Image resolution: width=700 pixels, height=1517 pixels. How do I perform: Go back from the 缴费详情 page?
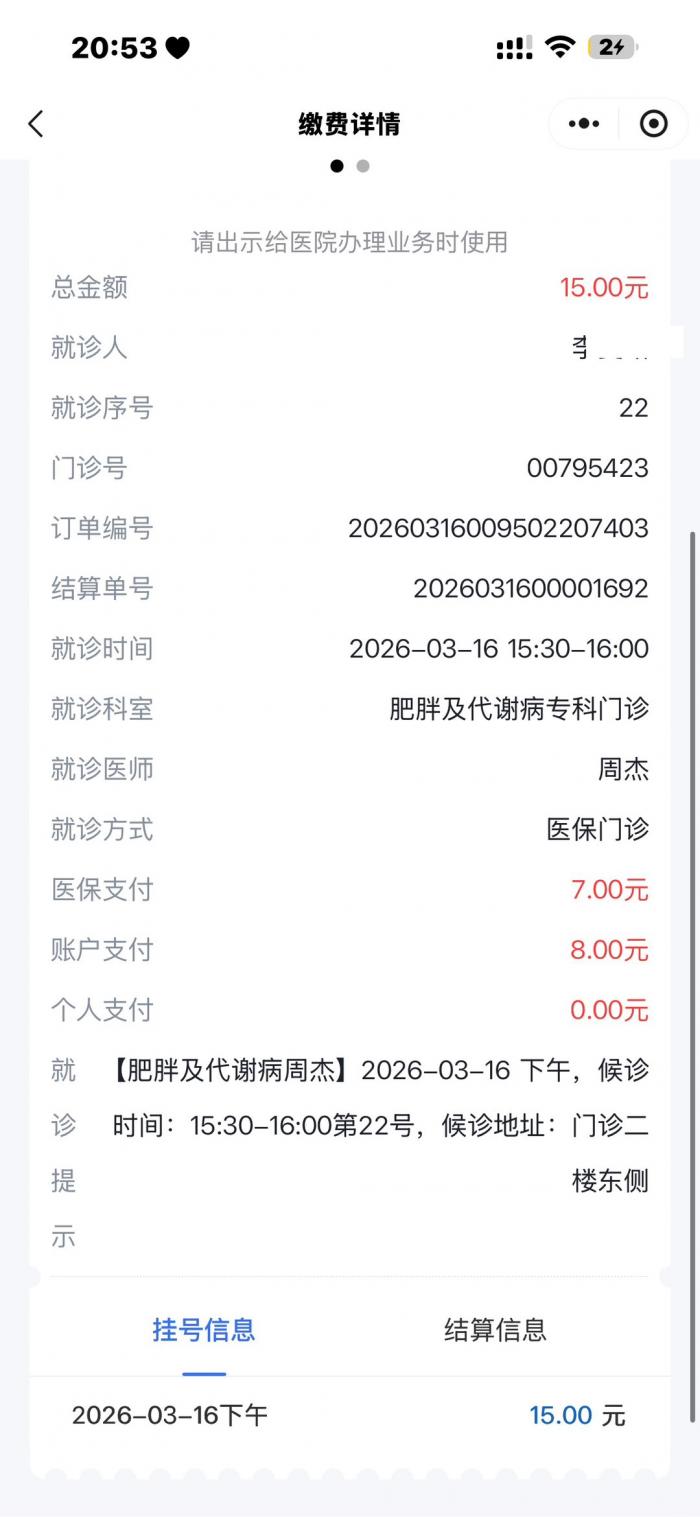pyautogui.click(x=36, y=124)
